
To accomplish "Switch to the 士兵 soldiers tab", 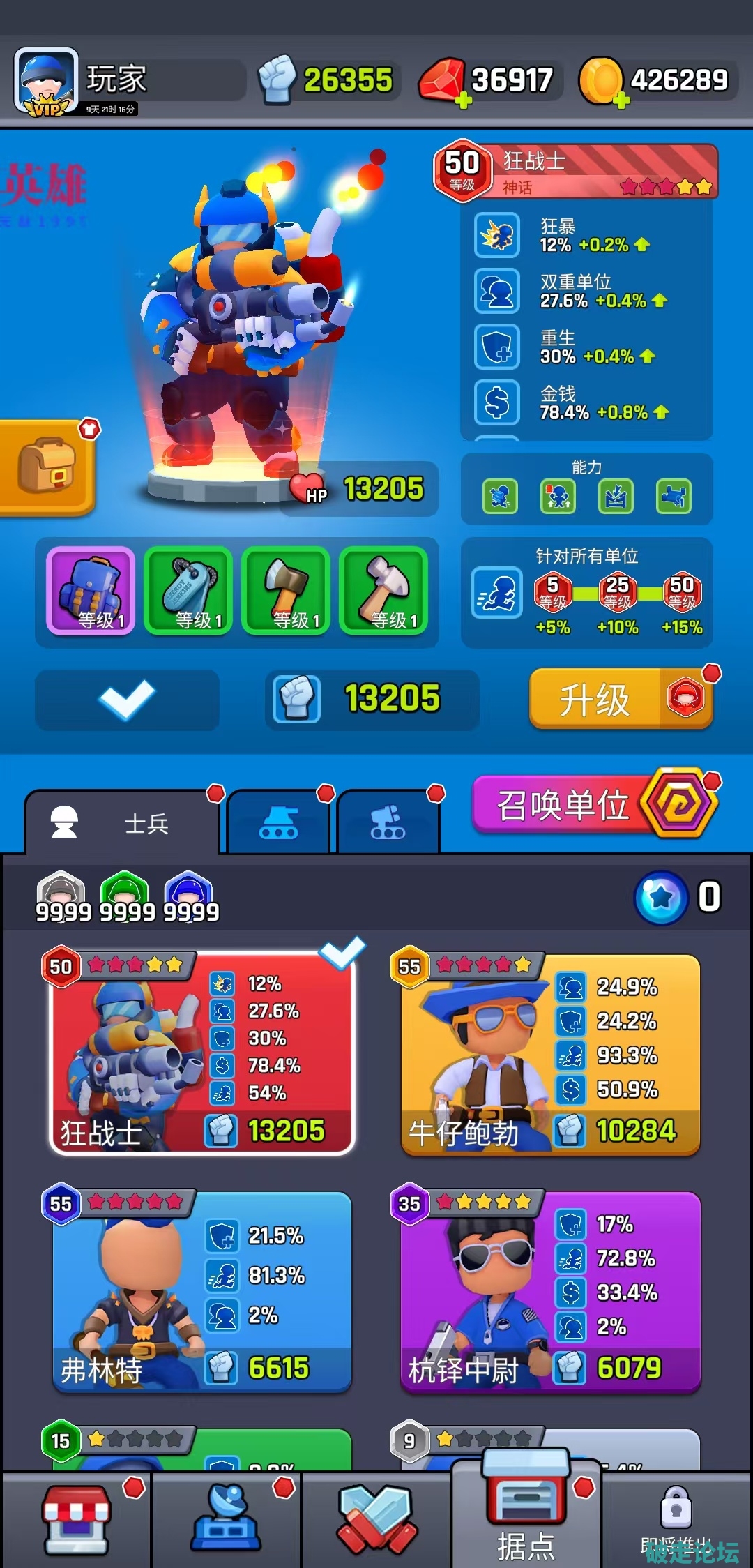I will point(122,824).
